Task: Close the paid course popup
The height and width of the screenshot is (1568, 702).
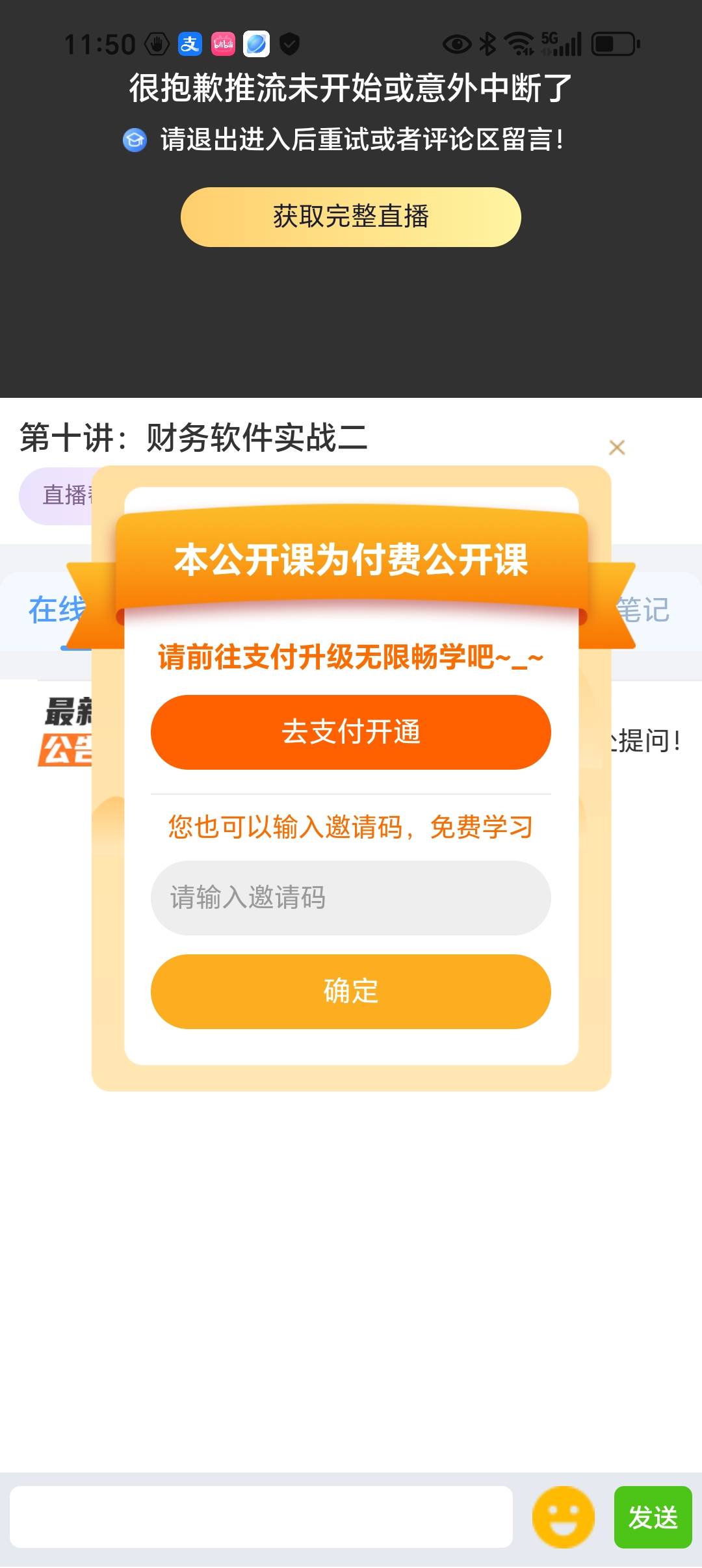Action: coord(616,447)
